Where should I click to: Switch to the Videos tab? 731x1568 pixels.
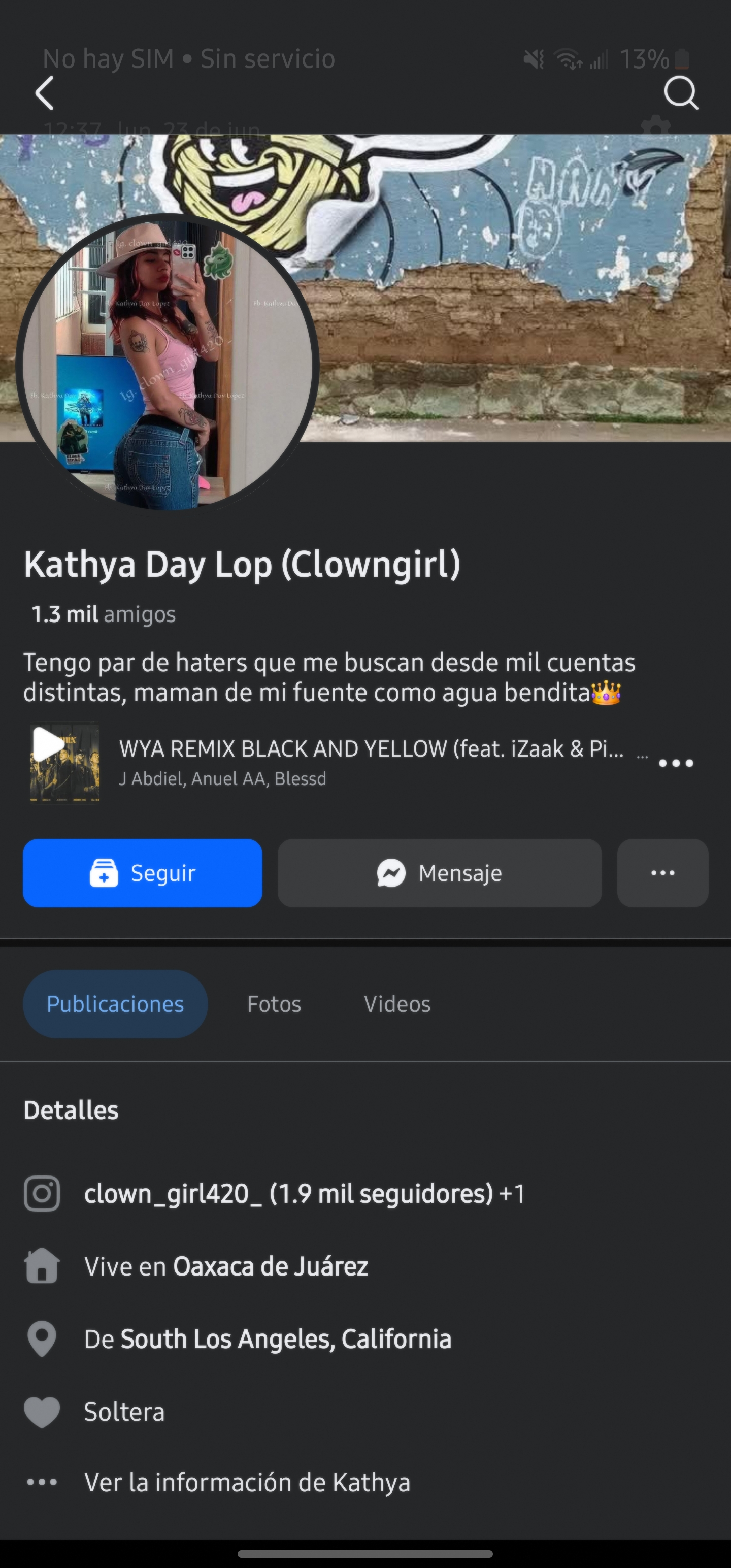397,1004
